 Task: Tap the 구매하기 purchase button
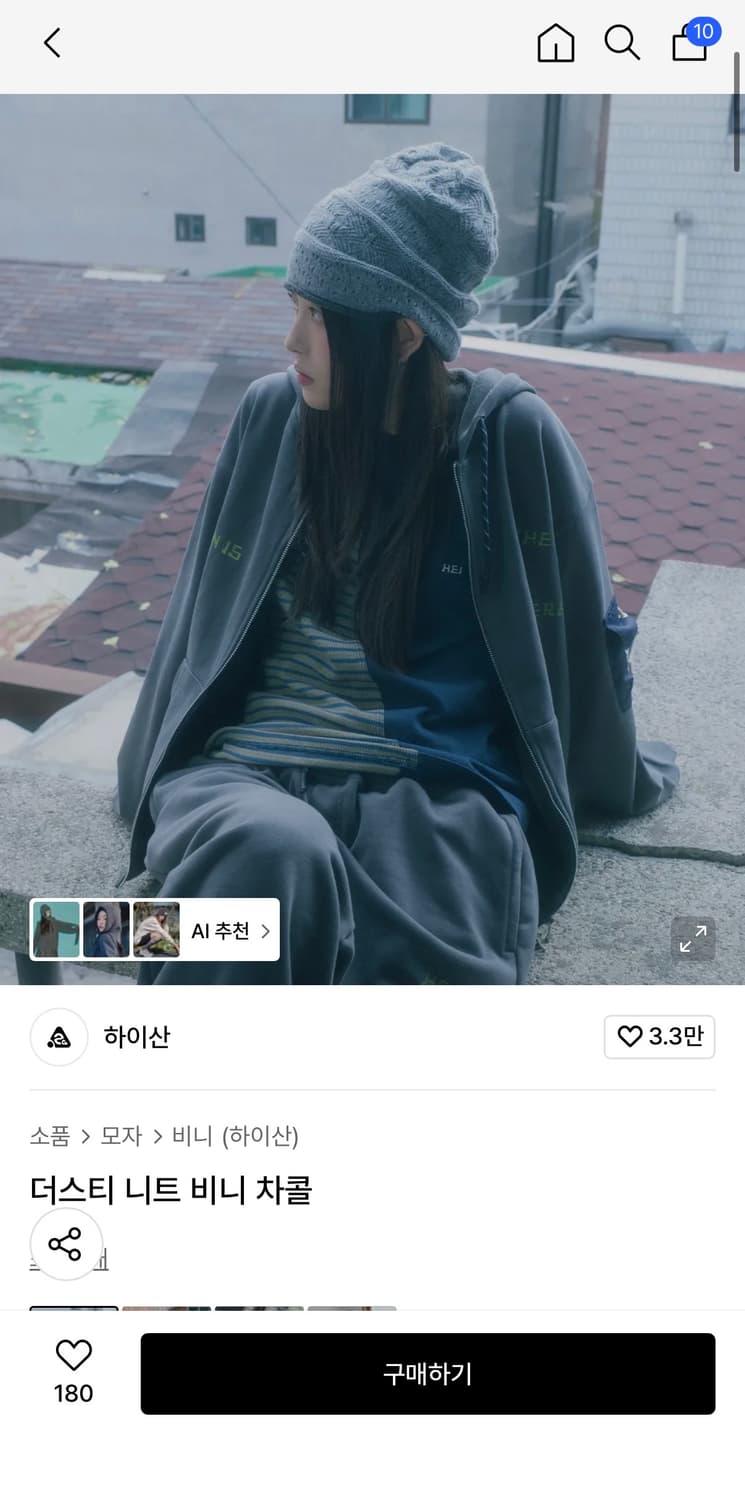pos(429,1373)
